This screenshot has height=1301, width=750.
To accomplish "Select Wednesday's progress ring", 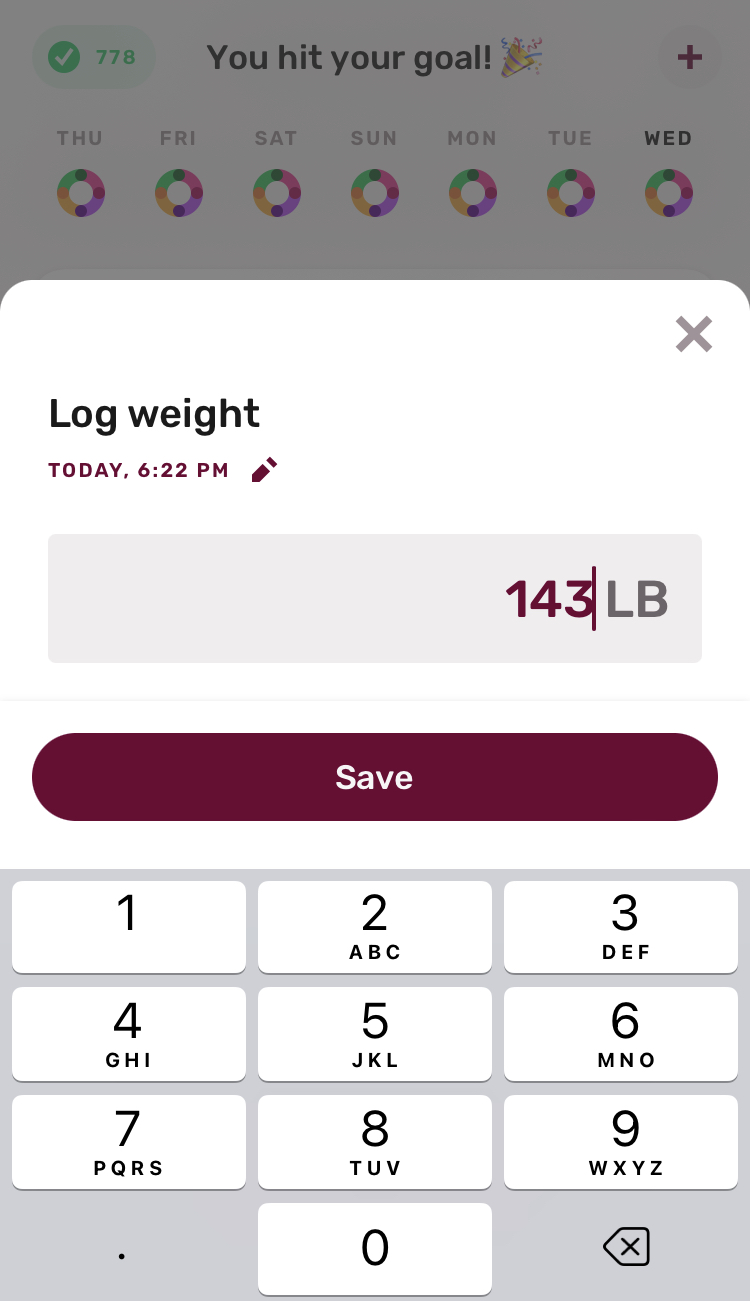I will point(668,192).
